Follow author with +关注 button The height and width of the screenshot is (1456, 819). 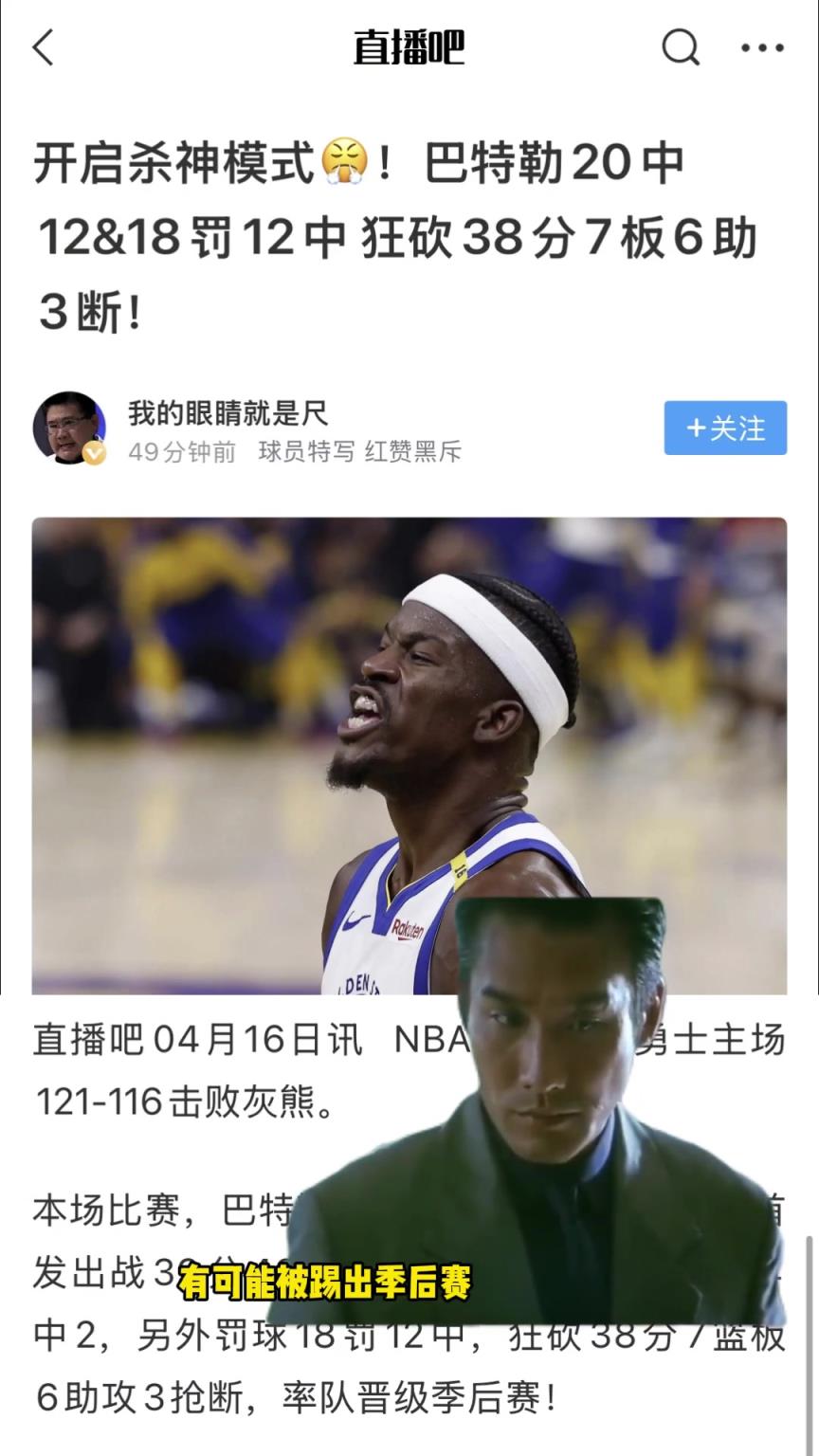(725, 428)
